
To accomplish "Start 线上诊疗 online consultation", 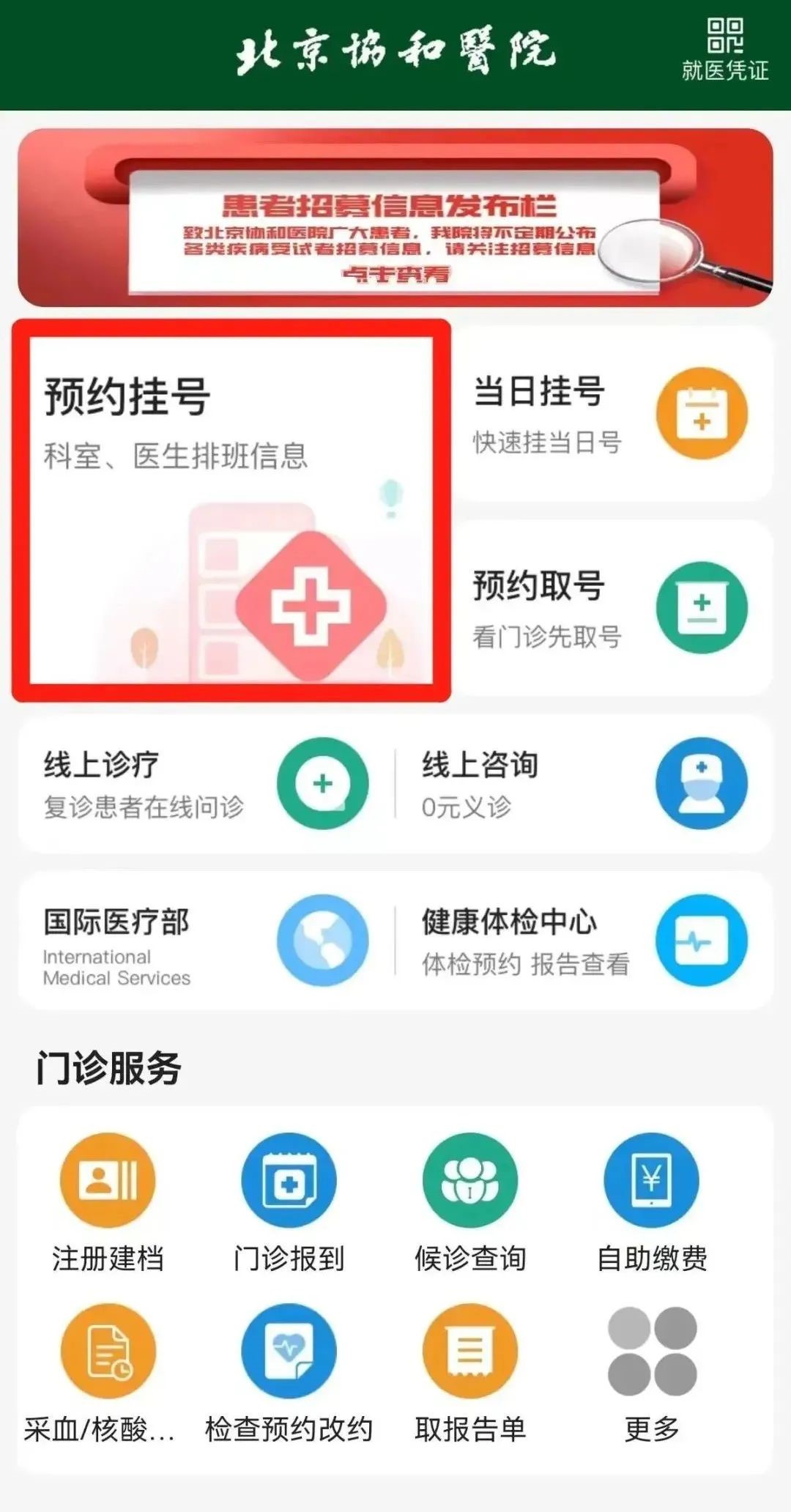I will click(x=207, y=783).
